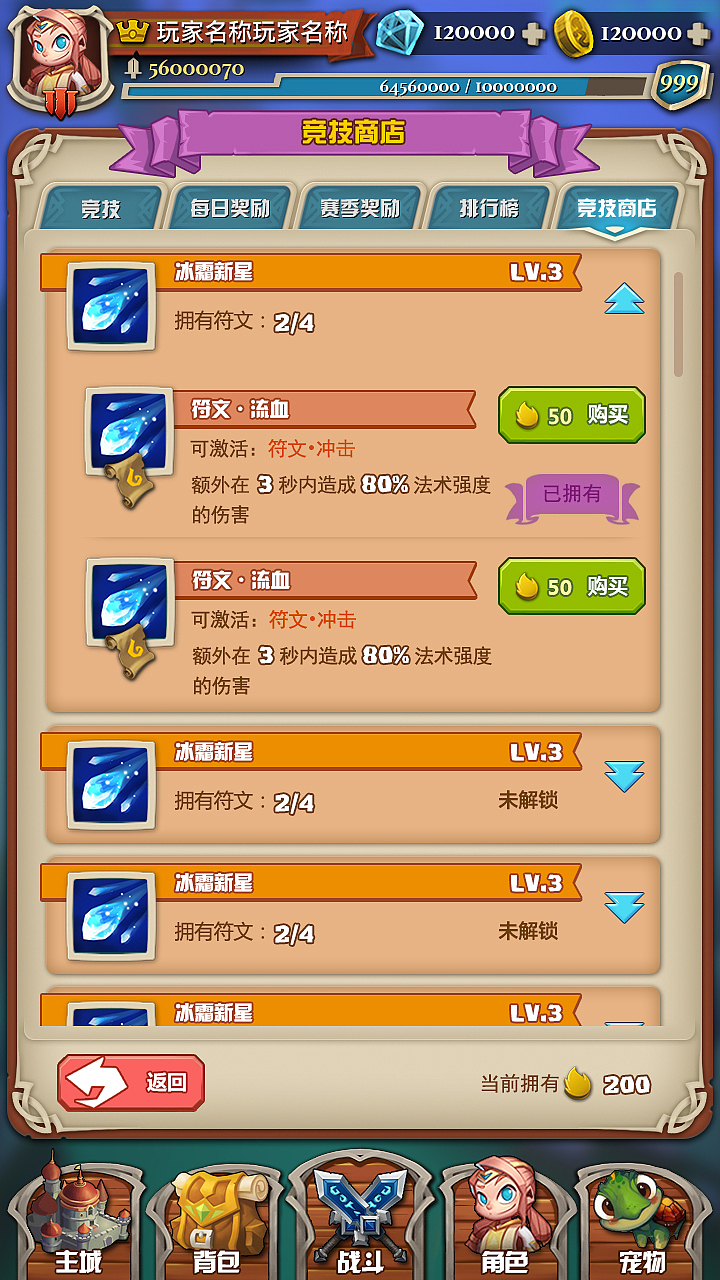Collapse the expanded 冰霜新星 card
This screenshot has height=1280, width=720.
pos(624,298)
